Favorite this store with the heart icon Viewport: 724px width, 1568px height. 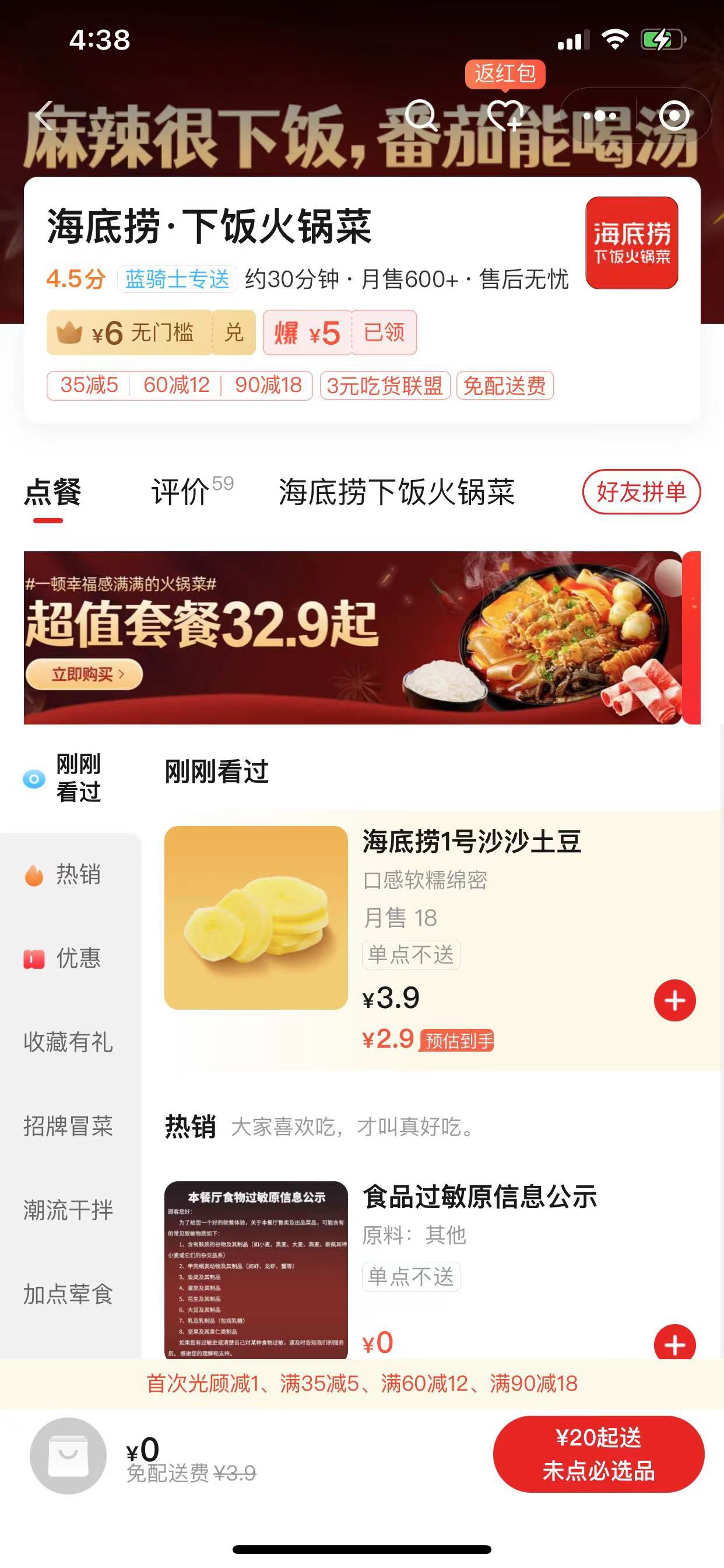point(506,116)
